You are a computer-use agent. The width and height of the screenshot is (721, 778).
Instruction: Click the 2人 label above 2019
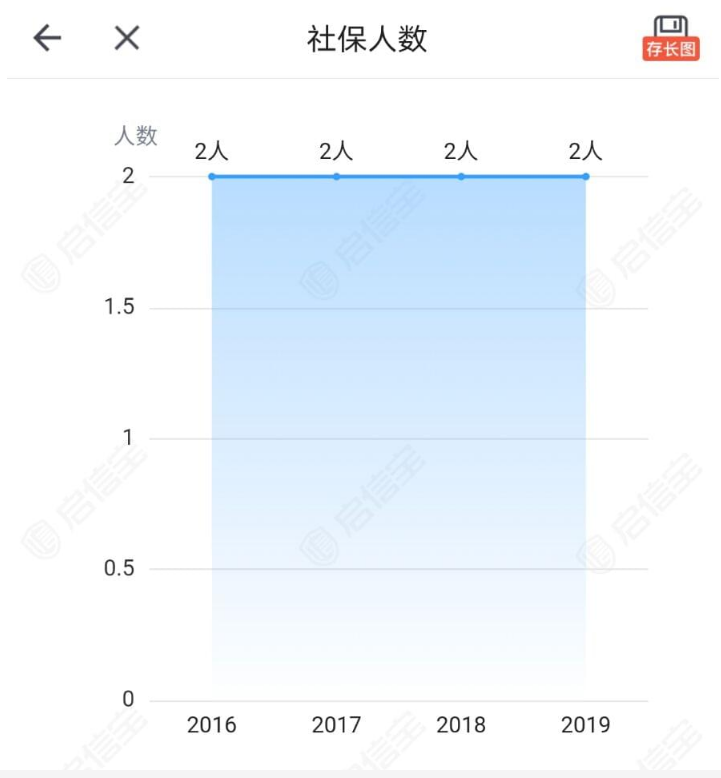point(585,152)
